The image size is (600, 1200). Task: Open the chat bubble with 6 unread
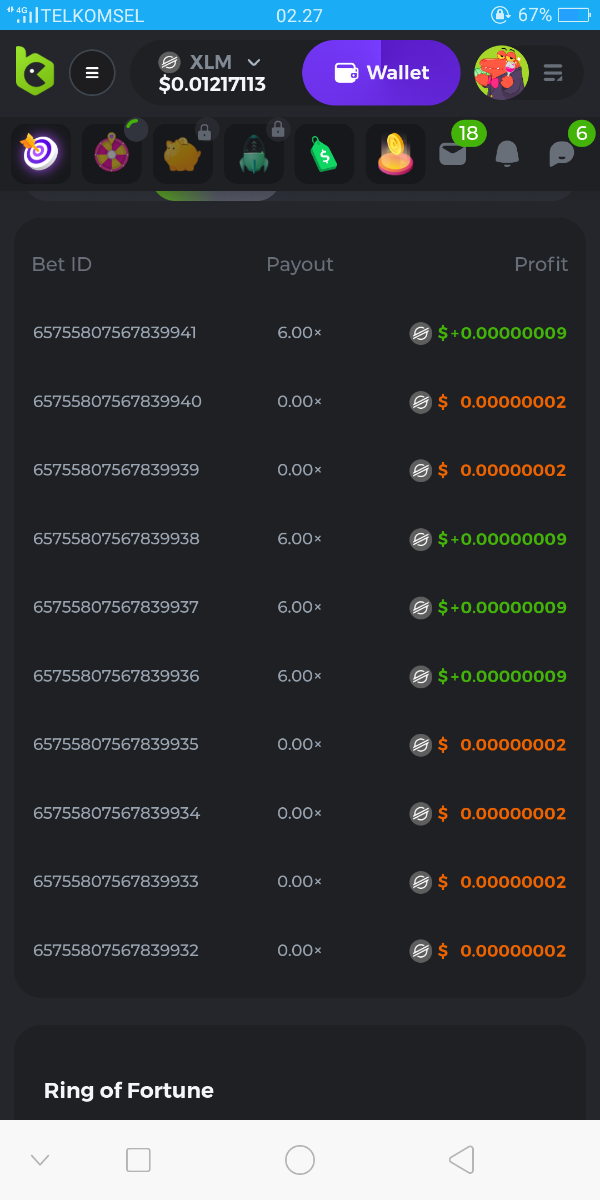[x=562, y=153]
